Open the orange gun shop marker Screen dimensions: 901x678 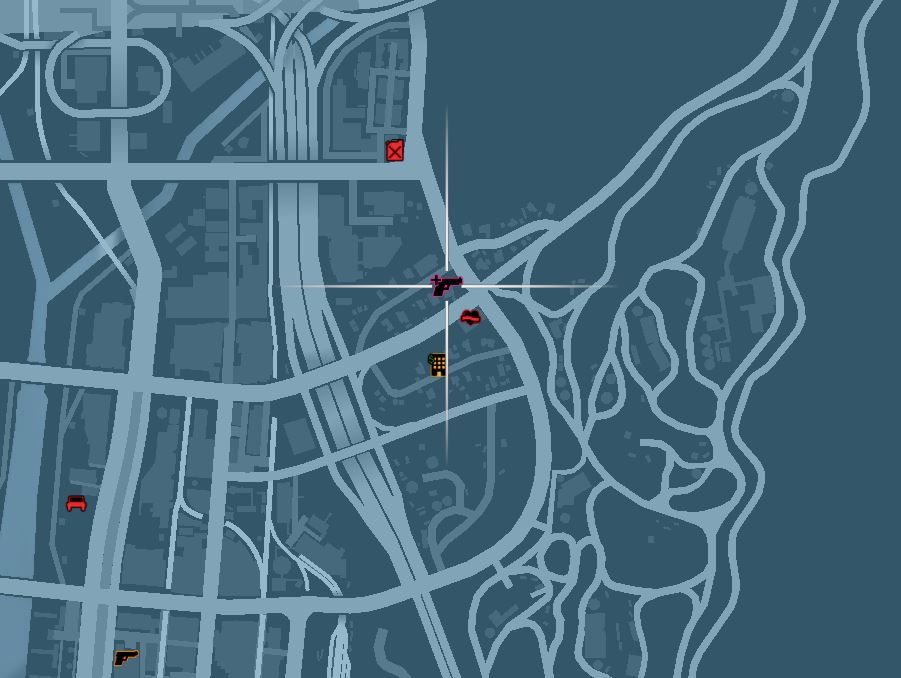click(x=125, y=657)
